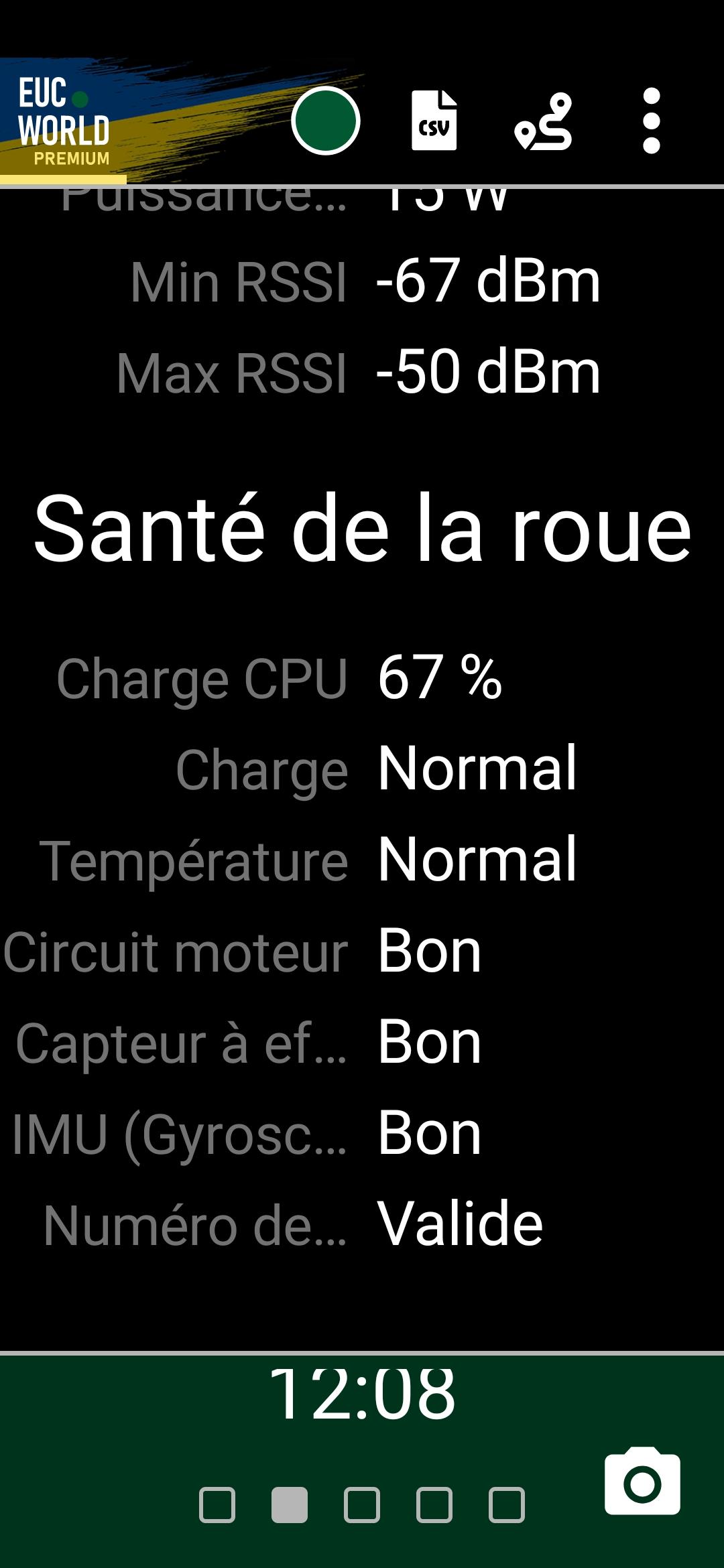This screenshot has width=724, height=1568.
Task: Open the CSV data logging icon
Action: point(434,120)
